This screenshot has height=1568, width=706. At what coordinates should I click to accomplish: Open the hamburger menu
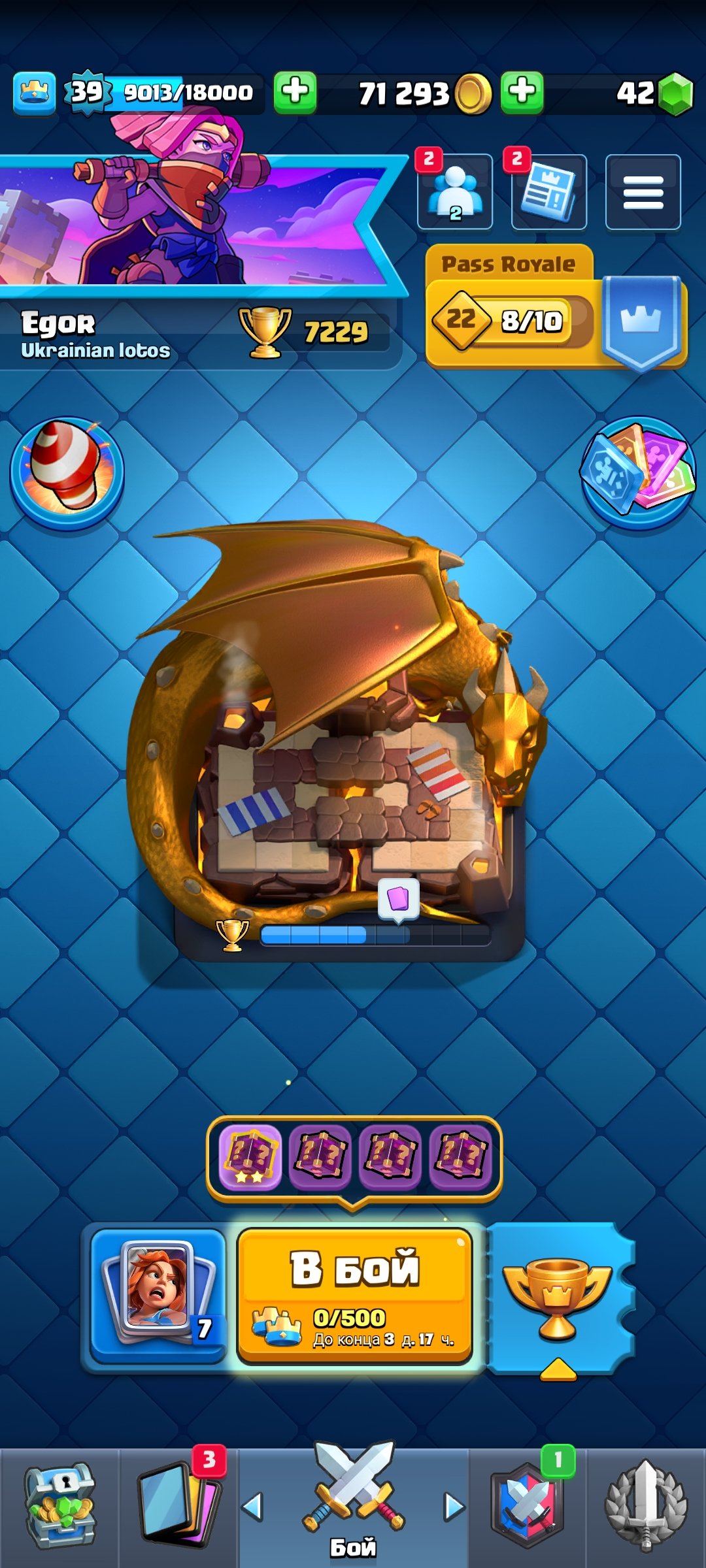pos(643,192)
